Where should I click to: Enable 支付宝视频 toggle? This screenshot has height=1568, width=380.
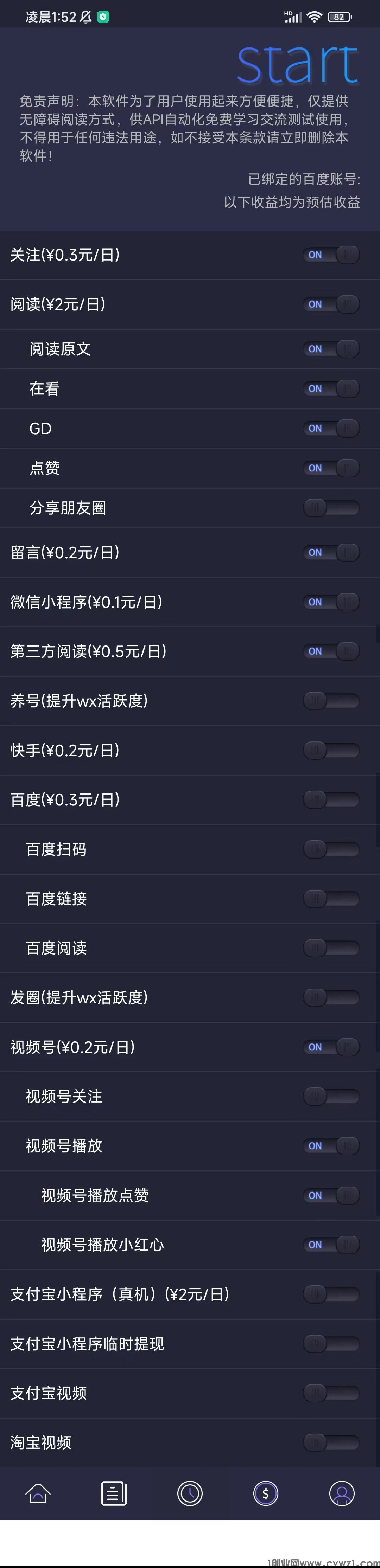(331, 1393)
